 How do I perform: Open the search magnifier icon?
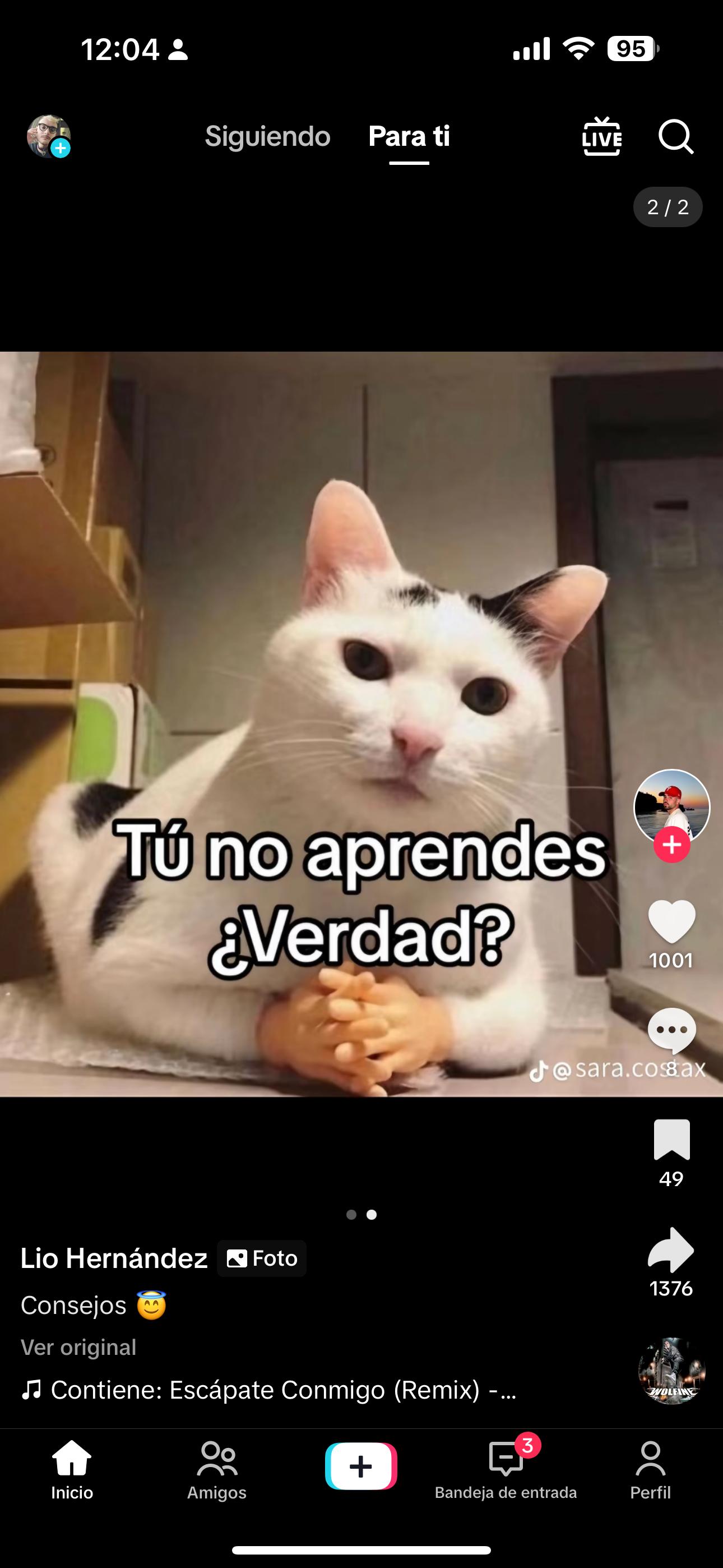point(675,136)
